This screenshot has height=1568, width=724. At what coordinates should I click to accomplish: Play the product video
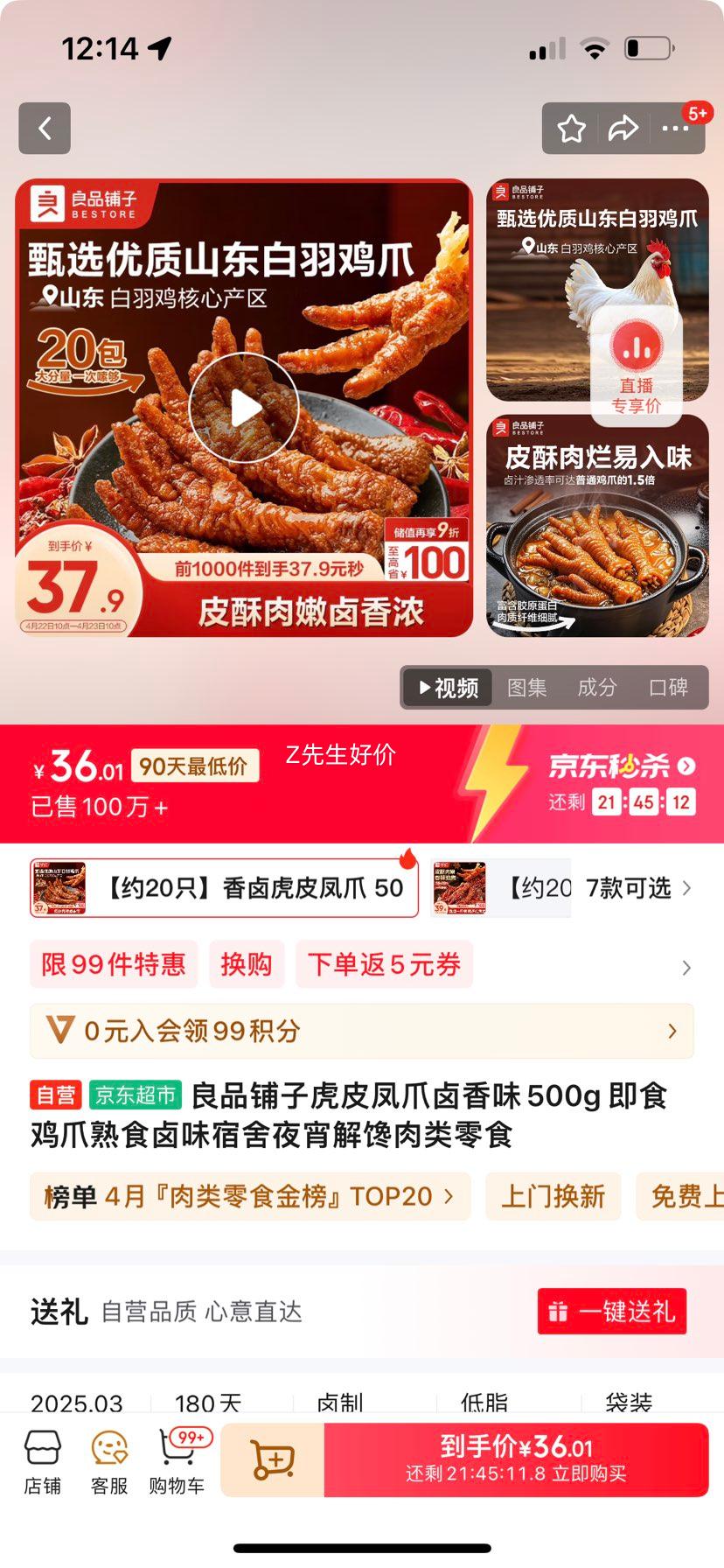(242, 405)
